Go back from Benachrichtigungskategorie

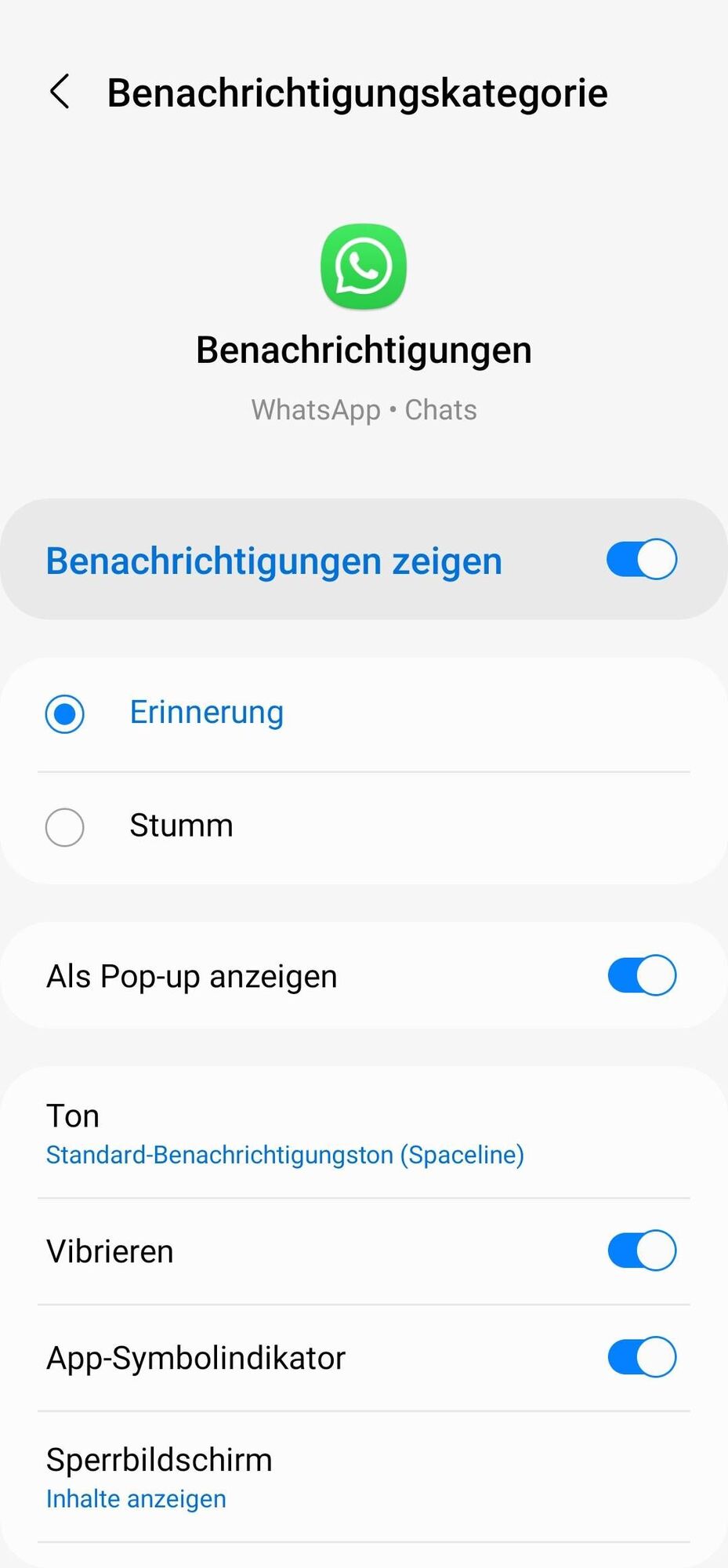tap(60, 92)
